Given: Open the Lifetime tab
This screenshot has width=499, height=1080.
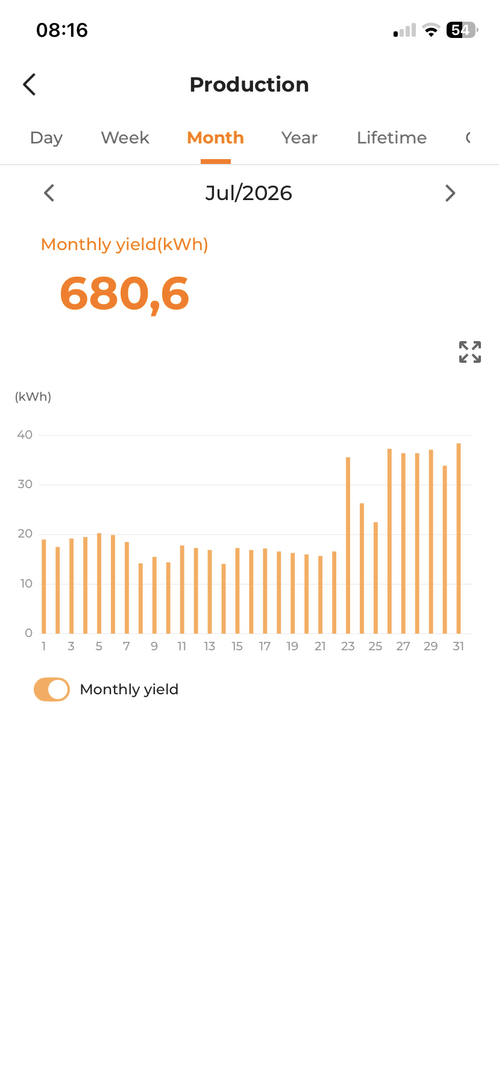Looking at the screenshot, I should (x=391, y=138).
